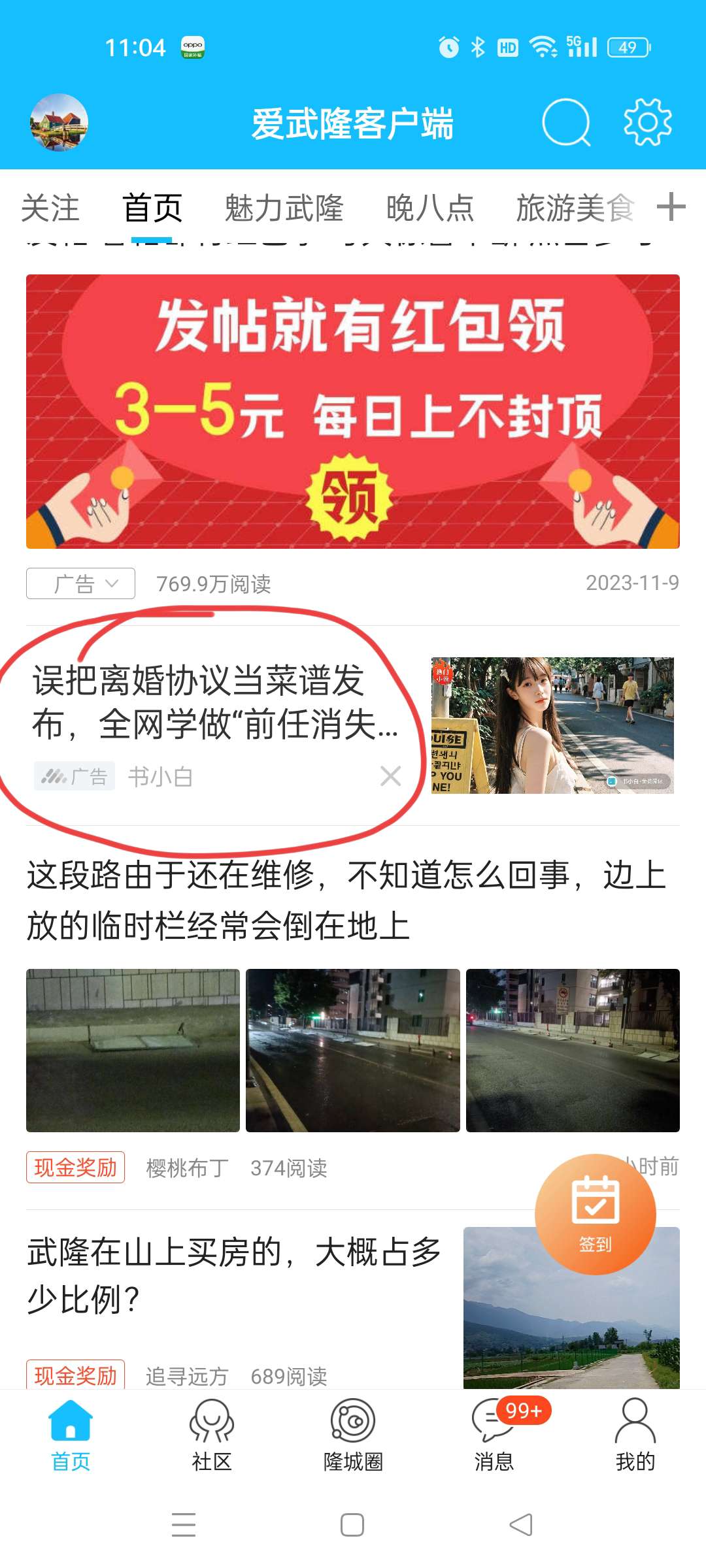706x1568 pixels.
Task: Tap the 签到 check-in floating button
Action: [x=595, y=1214]
